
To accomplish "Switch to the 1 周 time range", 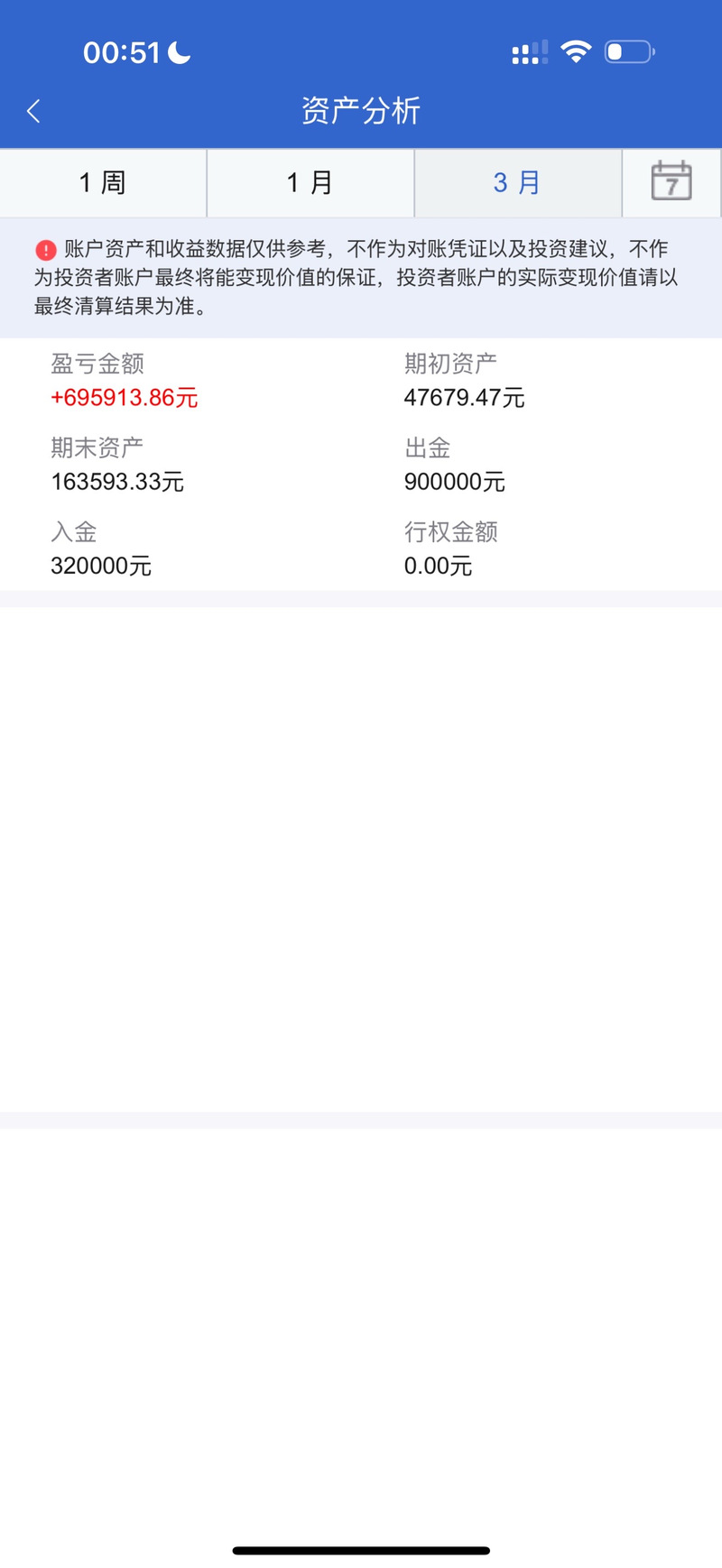I will (103, 183).
